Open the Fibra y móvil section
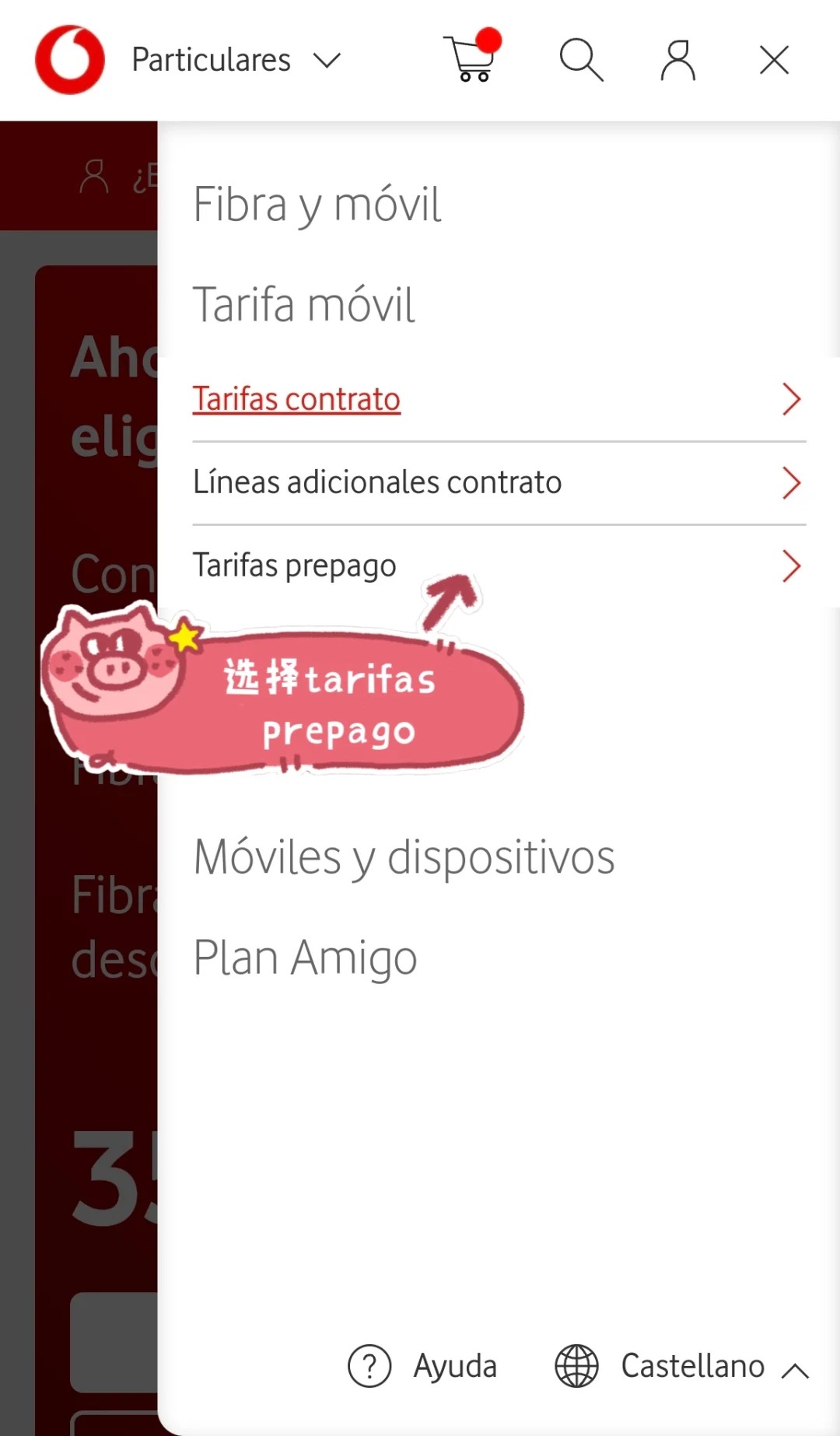 317,205
